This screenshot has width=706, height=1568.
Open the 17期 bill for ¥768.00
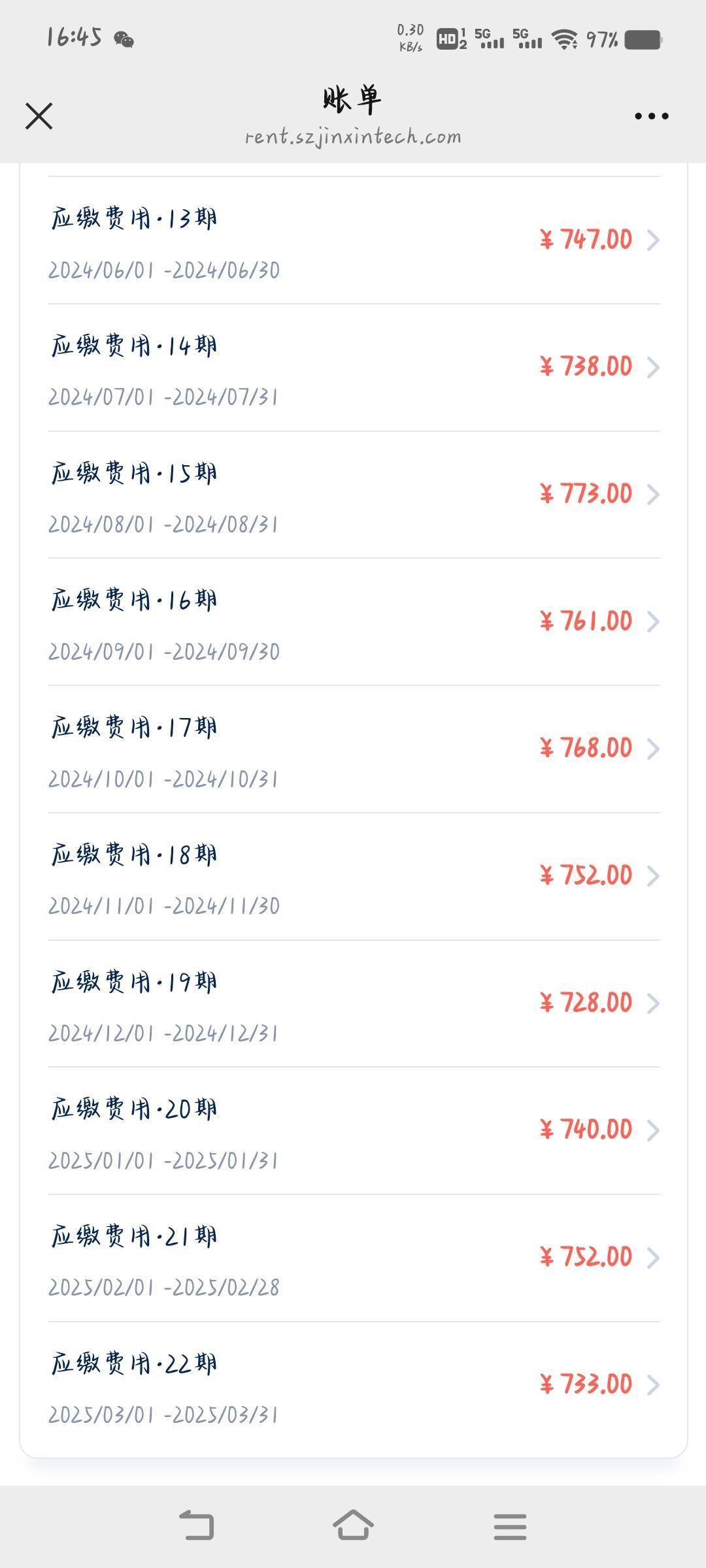tap(354, 749)
